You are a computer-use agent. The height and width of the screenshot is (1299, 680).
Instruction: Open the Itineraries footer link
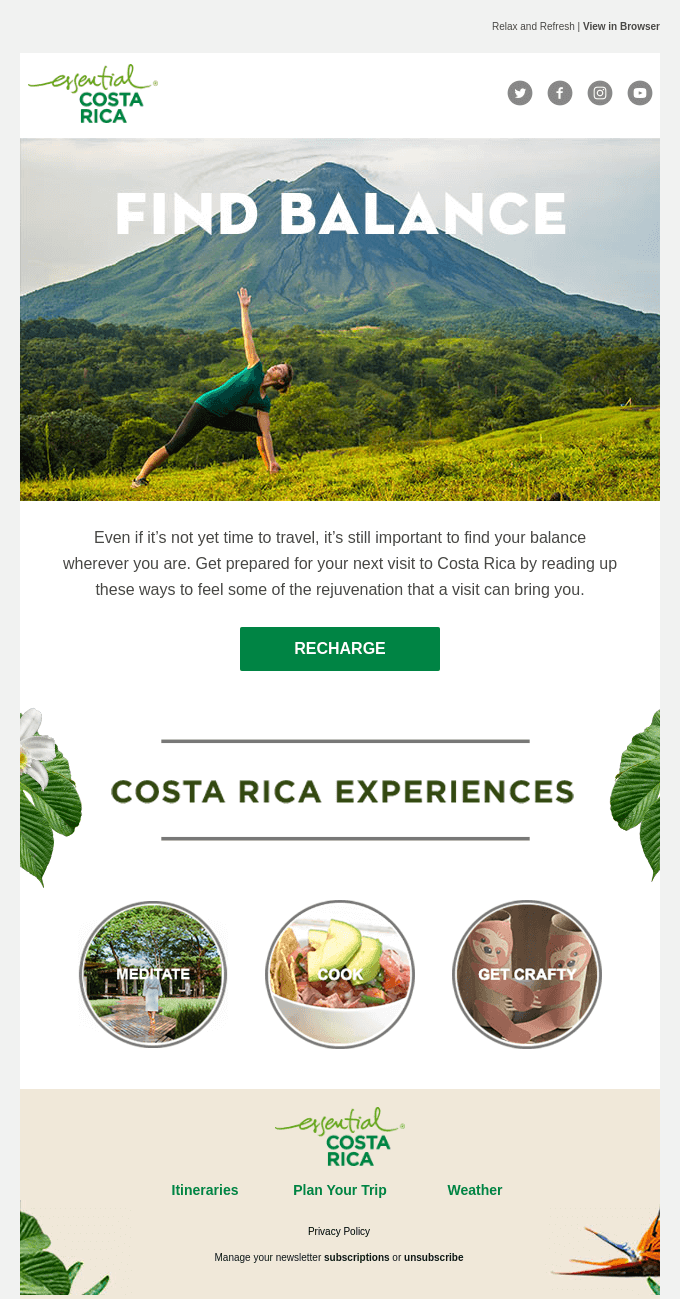[x=205, y=1190]
